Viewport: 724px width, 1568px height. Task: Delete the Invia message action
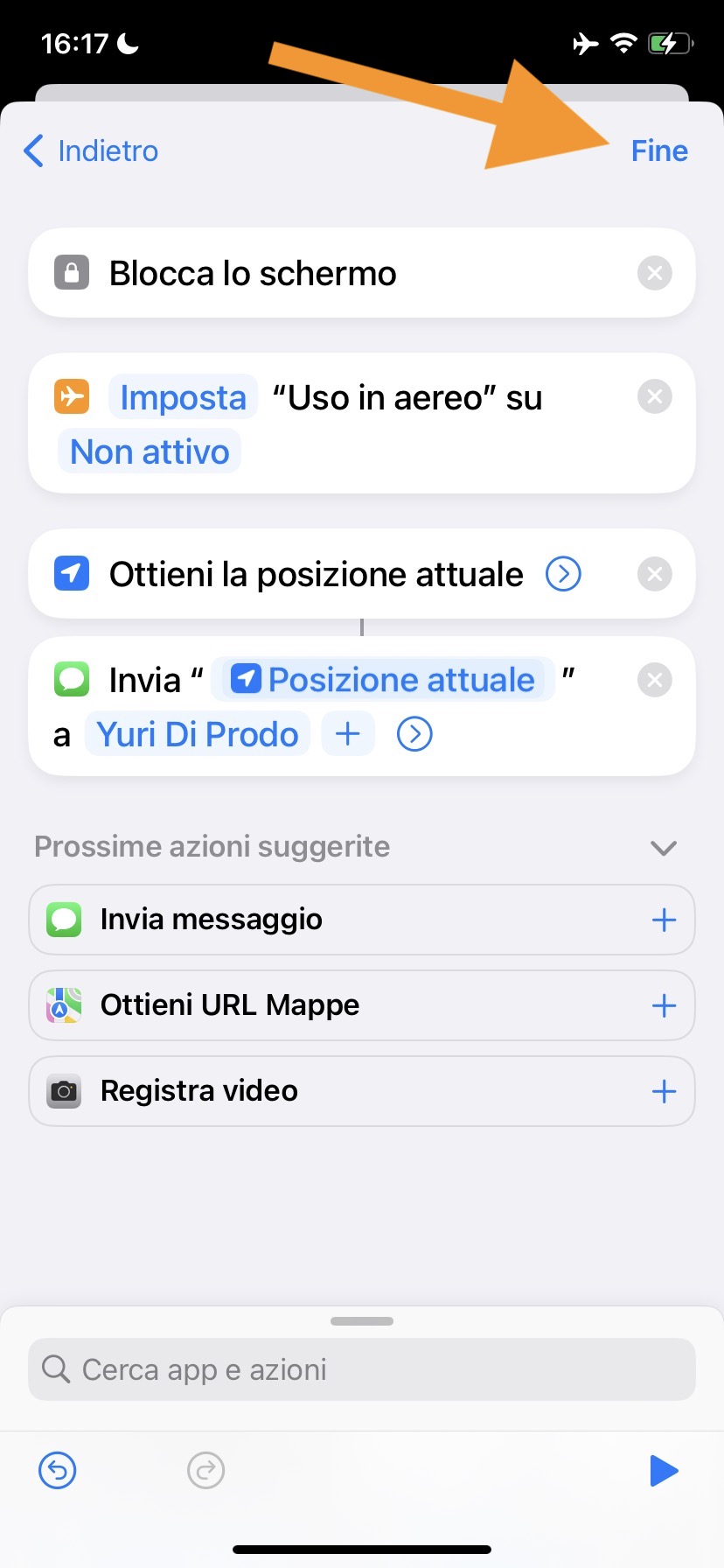coord(654,680)
